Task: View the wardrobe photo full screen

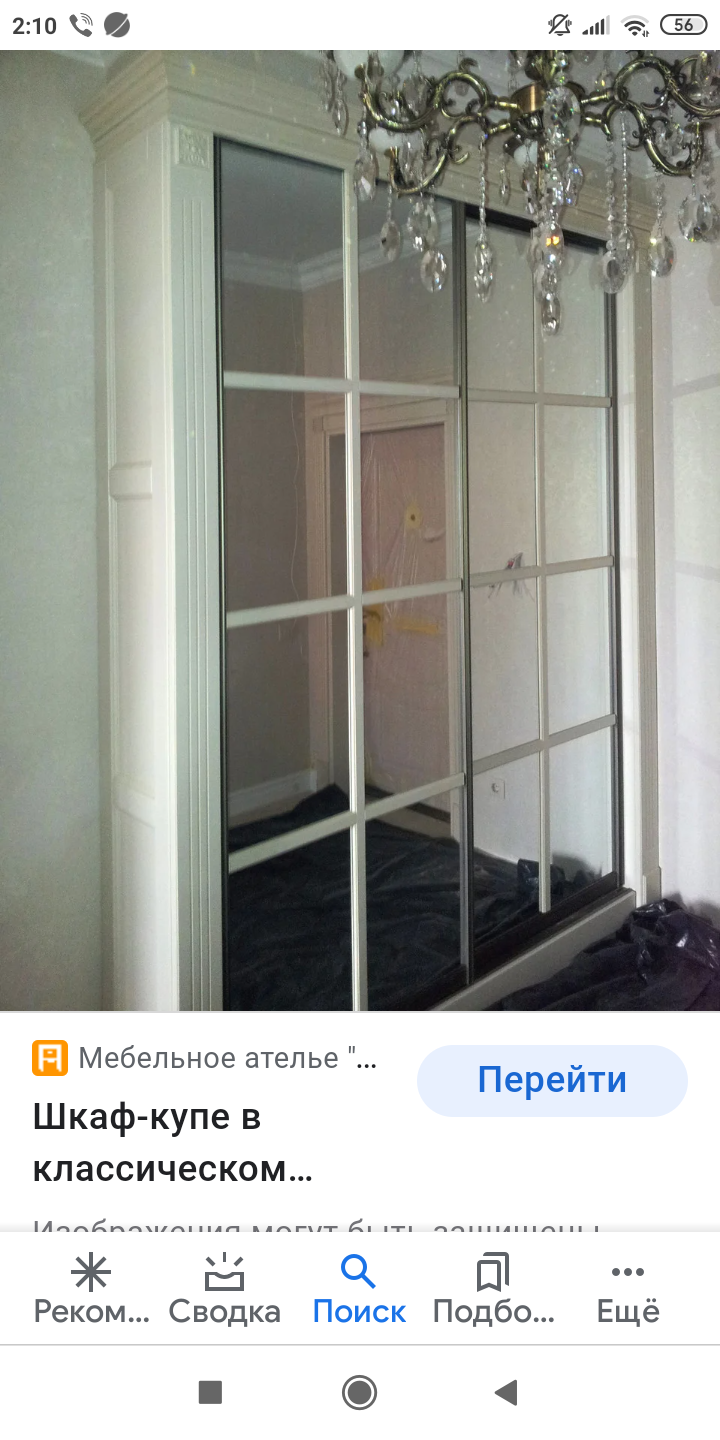Action: (x=360, y=531)
